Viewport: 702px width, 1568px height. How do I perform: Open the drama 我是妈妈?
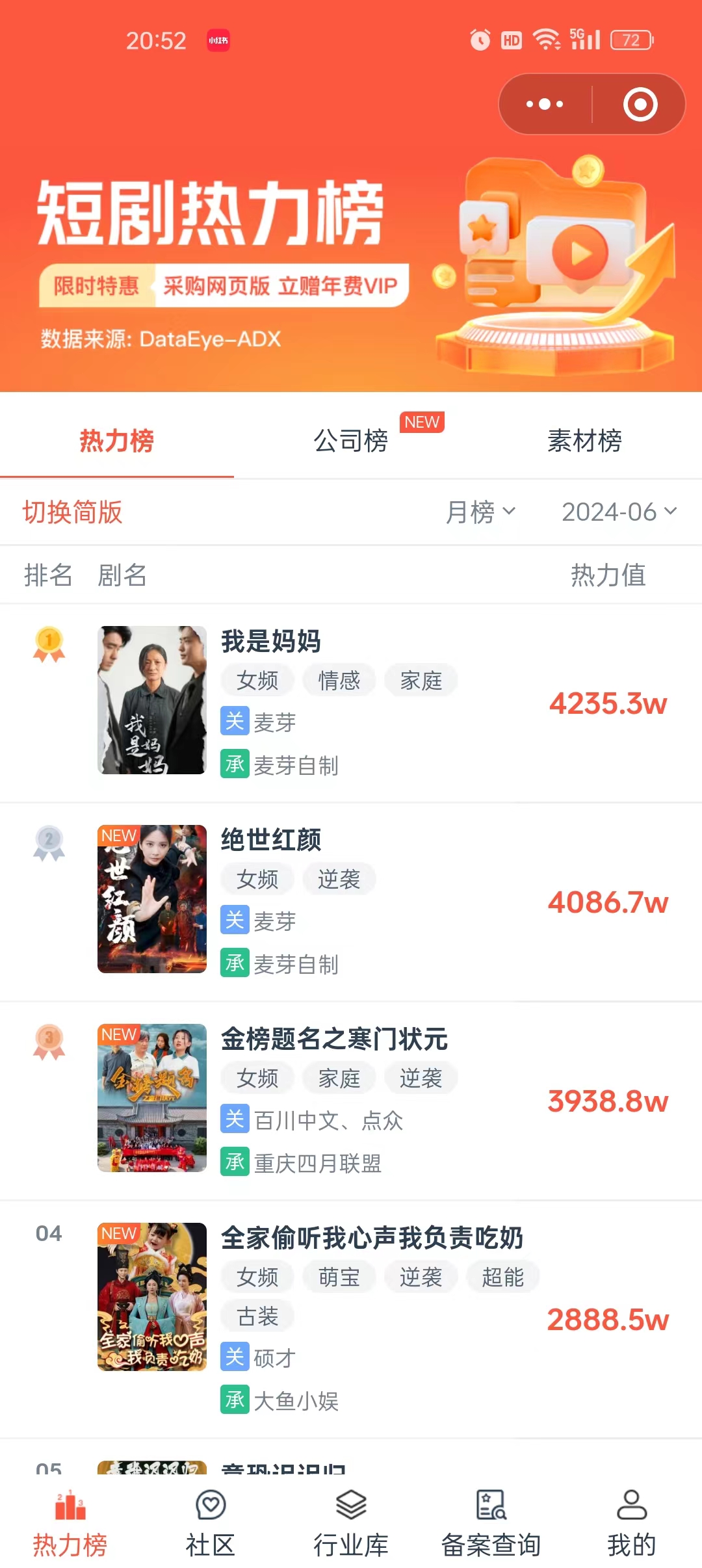pos(271,642)
